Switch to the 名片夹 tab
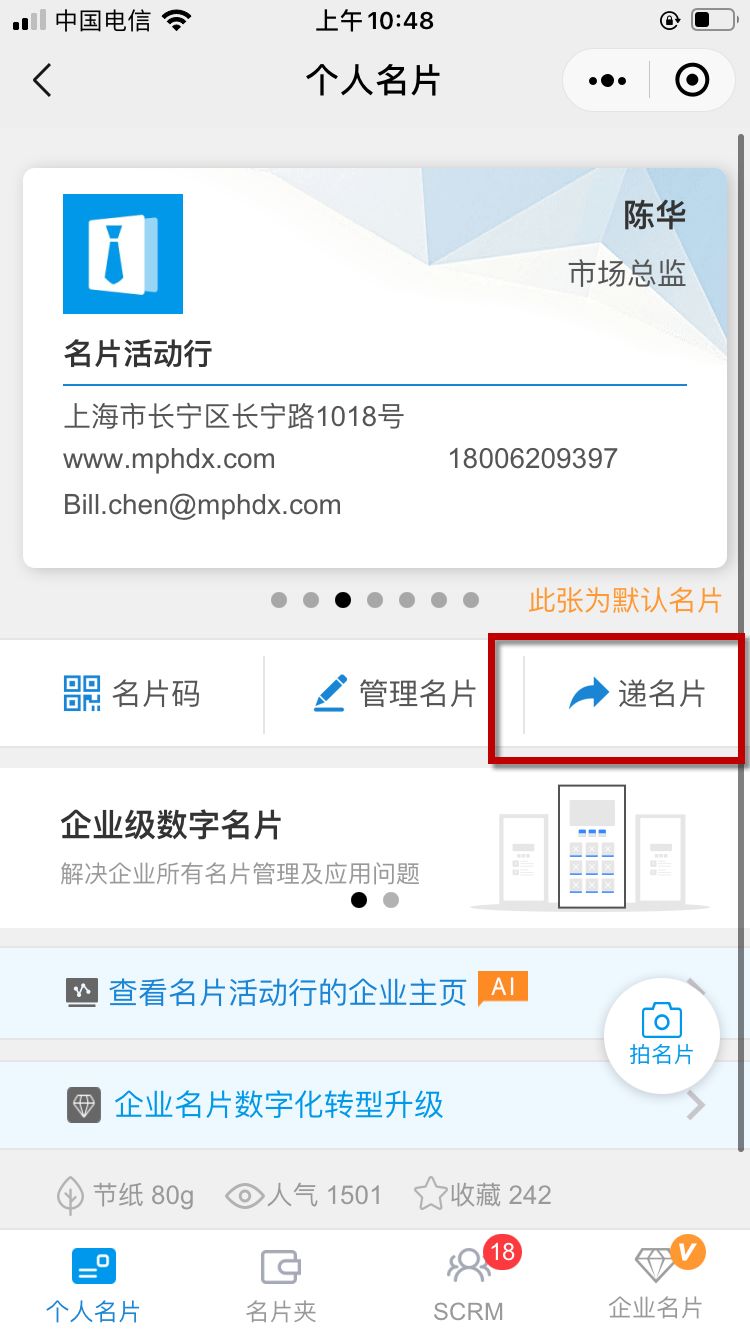The image size is (750, 1334). coord(281,1283)
